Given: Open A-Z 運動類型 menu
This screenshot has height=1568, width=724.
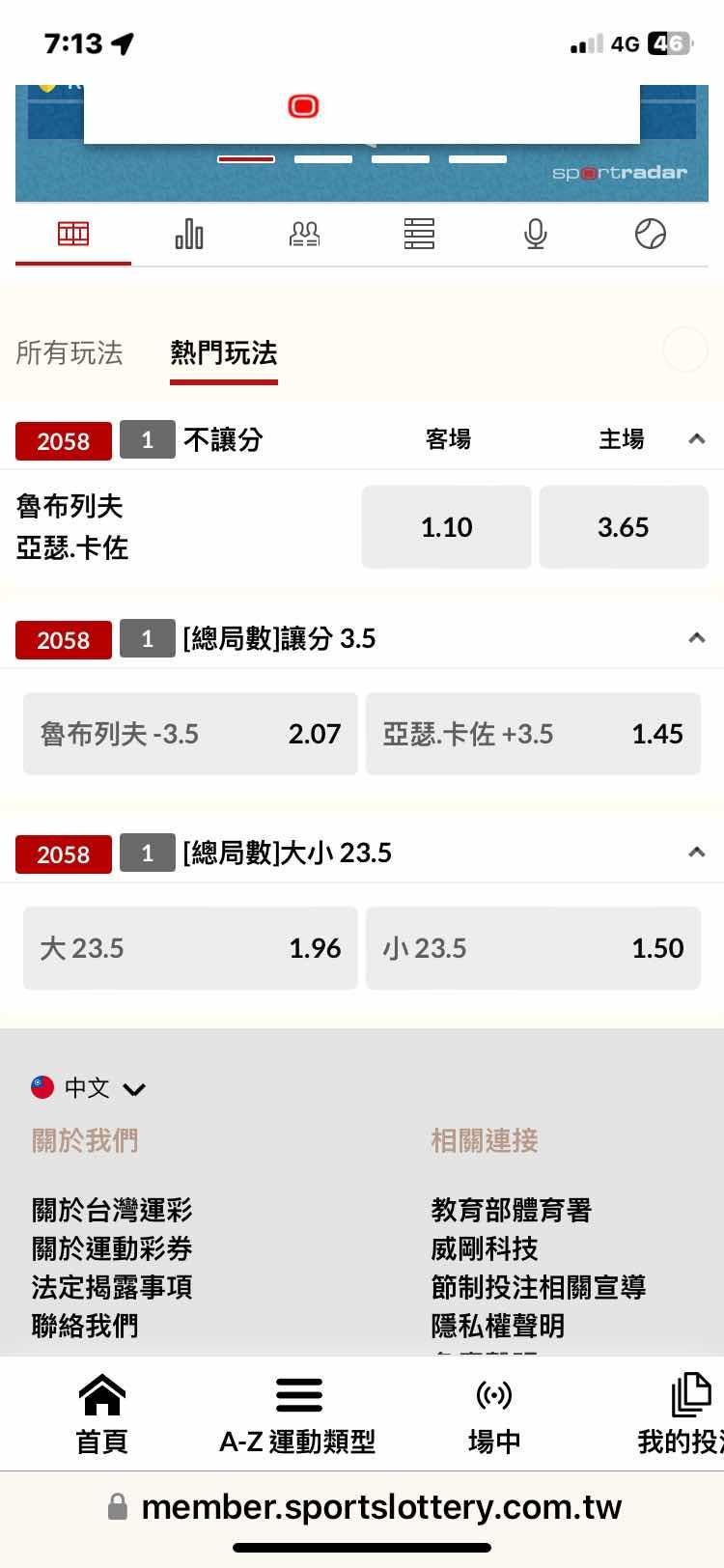Looking at the screenshot, I should 297,1414.
